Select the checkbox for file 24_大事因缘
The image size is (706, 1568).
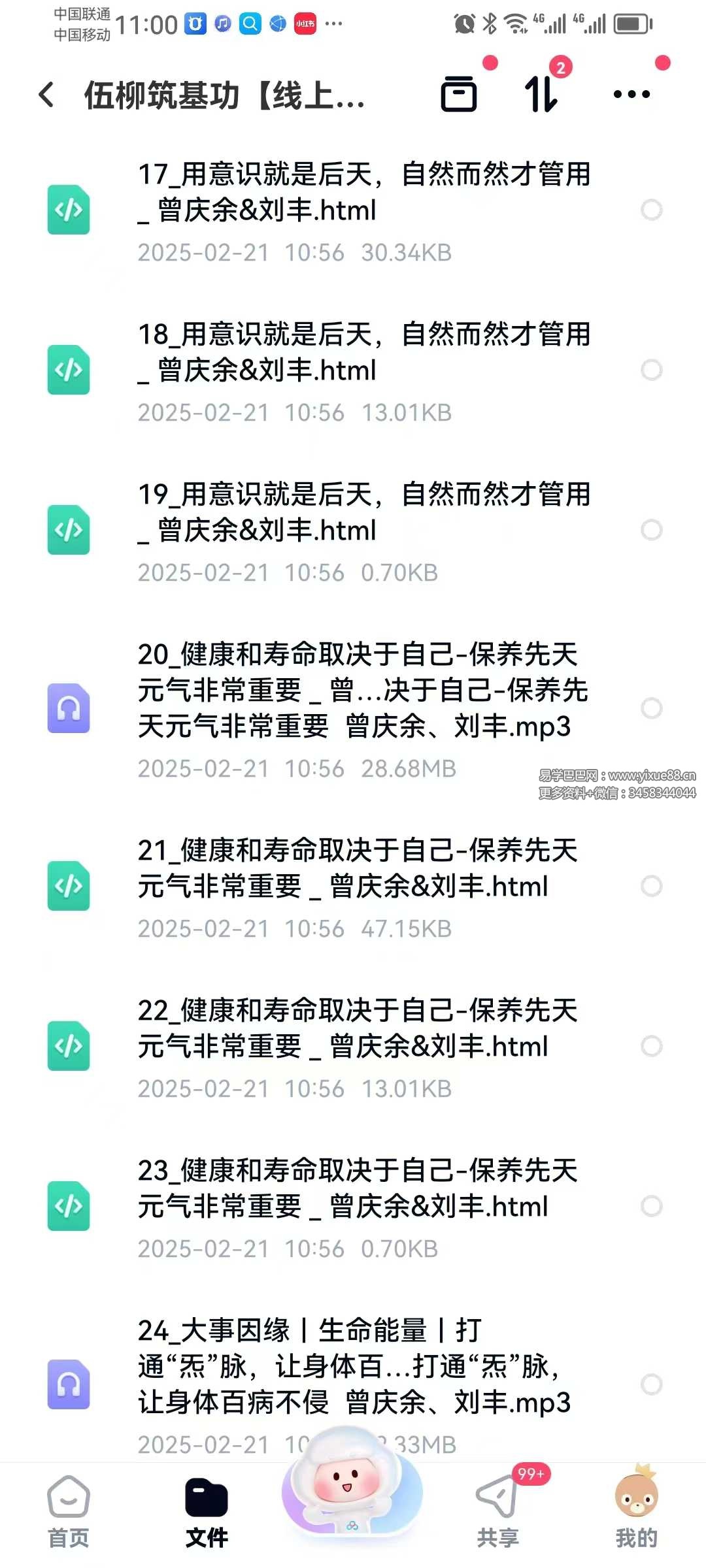pyautogui.click(x=651, y=1384)
